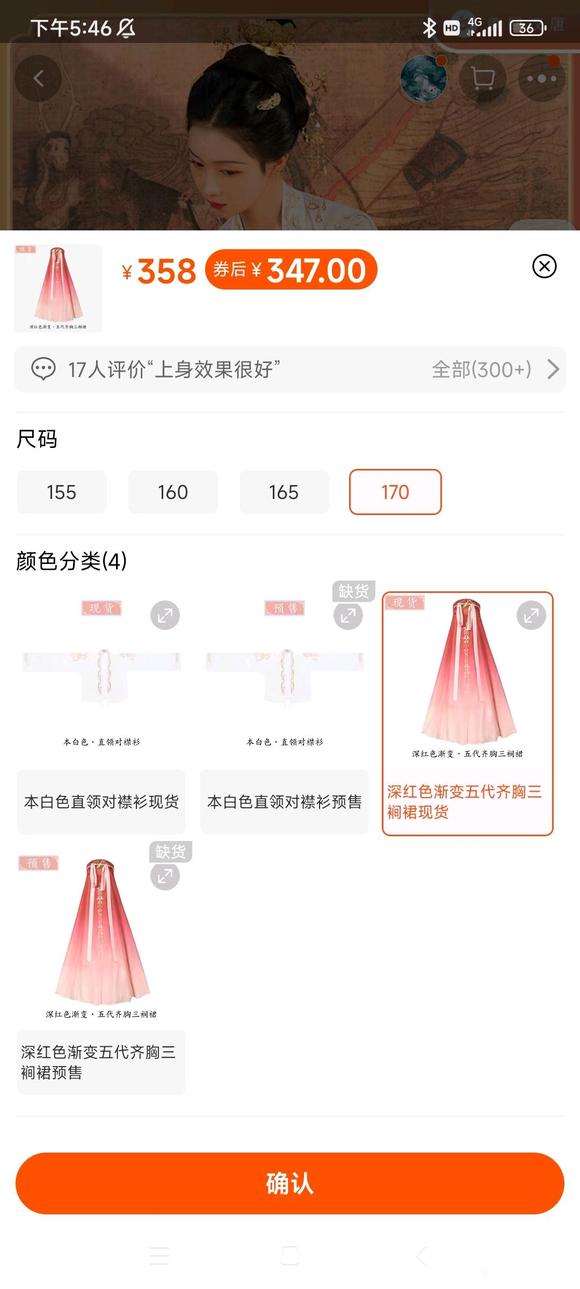The height and width of the screenshot is (1289, 580).
Task: Open all 300+ reviews
Action: coord(496,370)
